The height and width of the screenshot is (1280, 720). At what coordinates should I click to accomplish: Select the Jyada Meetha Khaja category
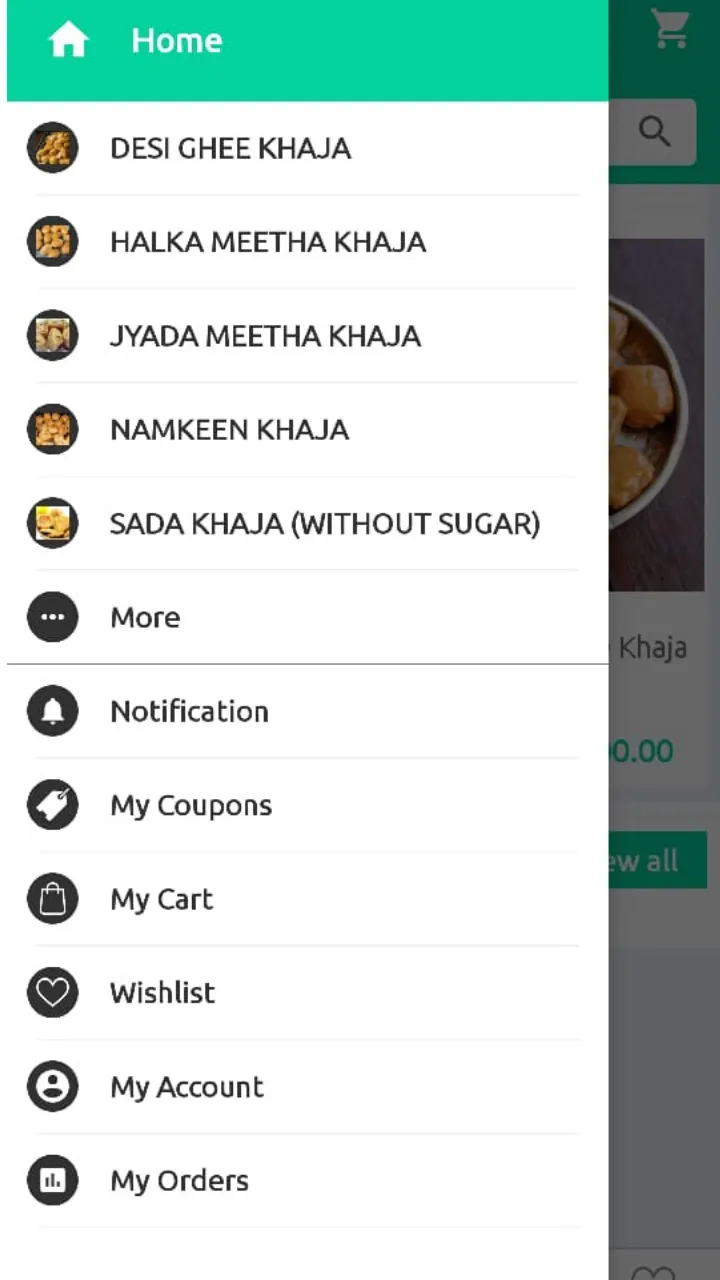265,336
